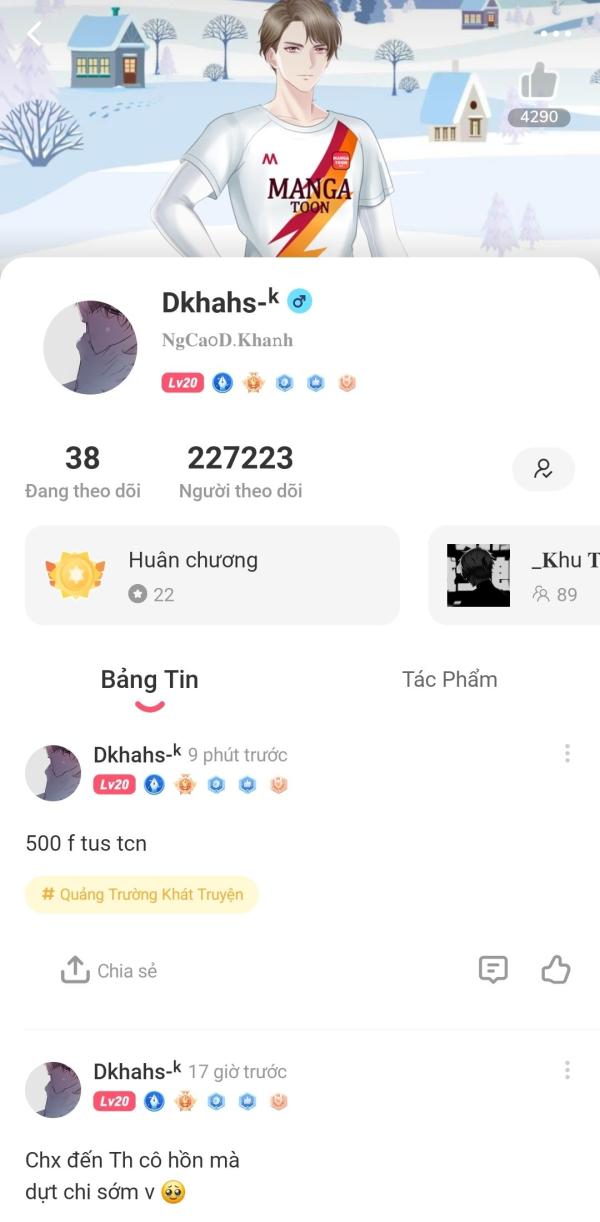The width and height of the screenshot is (600, 1222).
Task: Open options for the 17 giờ trước post
Action: coord(567,1070)
